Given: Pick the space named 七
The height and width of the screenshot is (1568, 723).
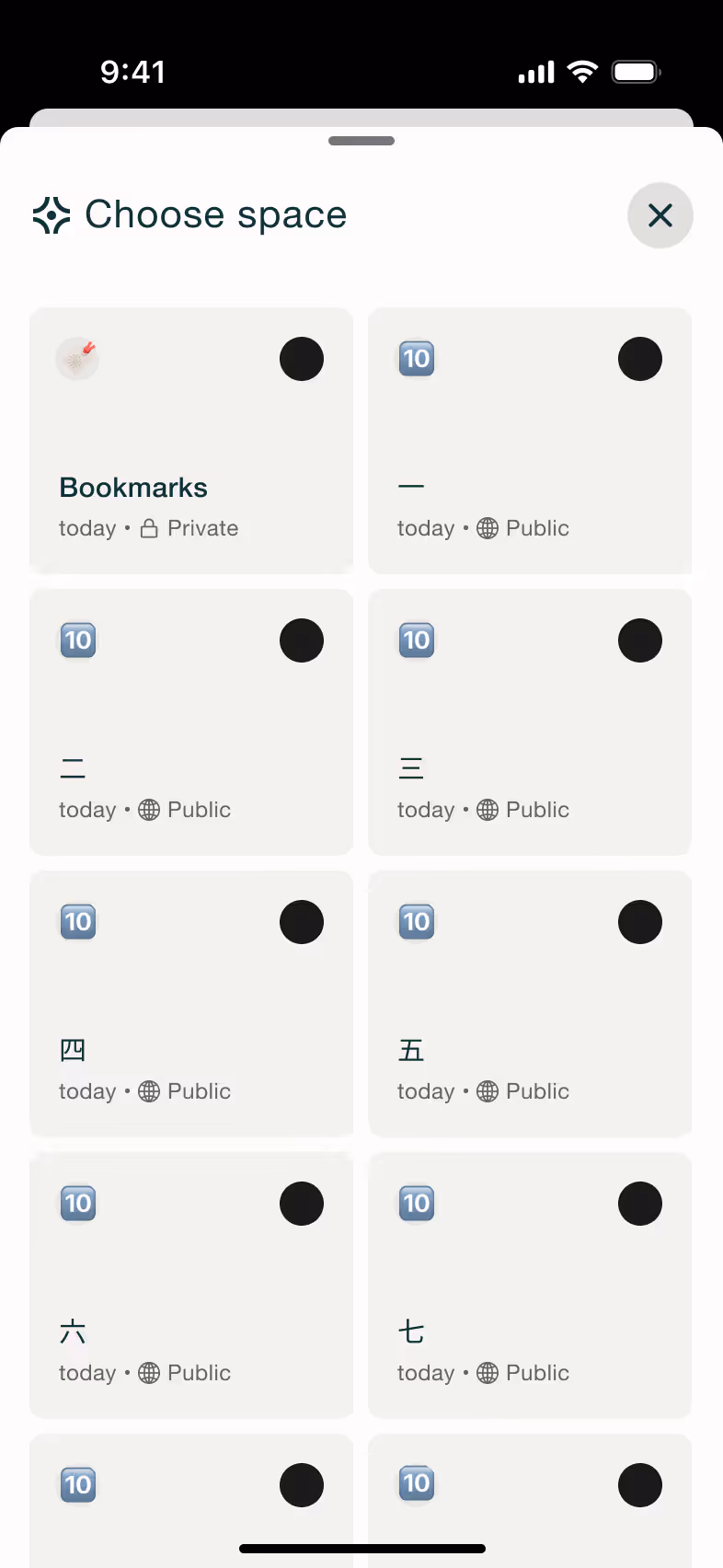Looking at the screenshot, I should [x=530, y=1286].
